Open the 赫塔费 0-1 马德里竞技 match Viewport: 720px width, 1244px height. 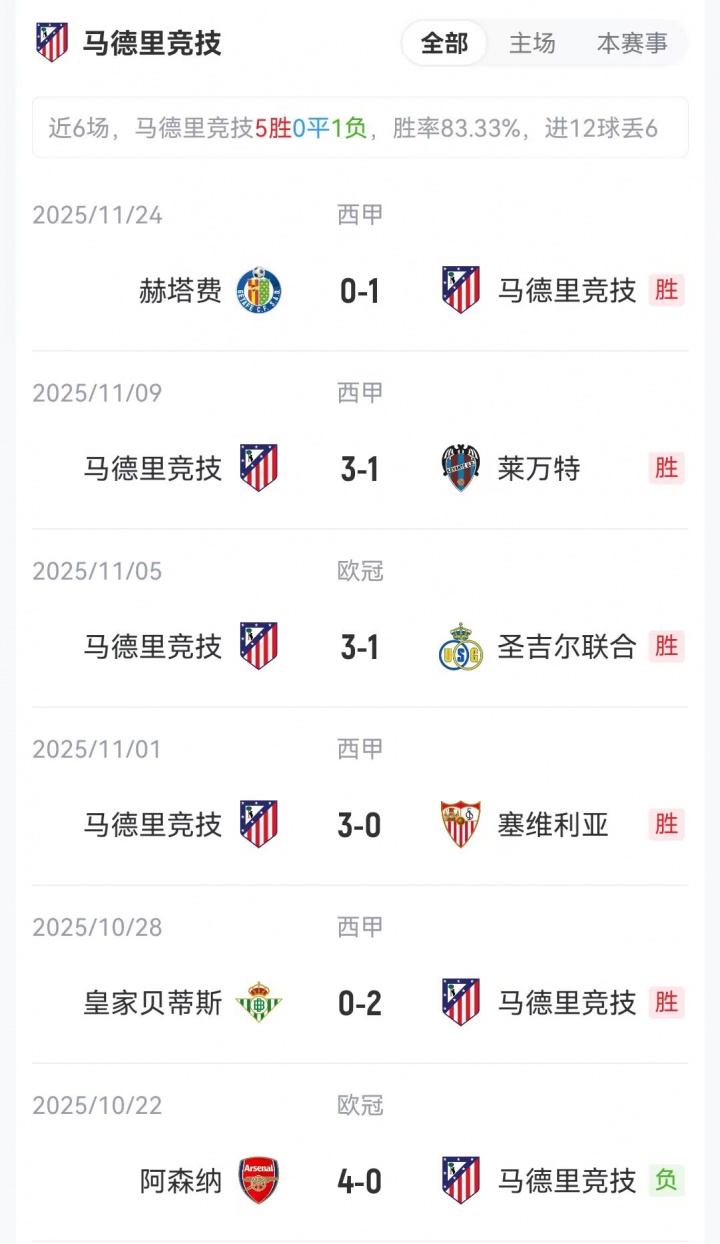360,291
